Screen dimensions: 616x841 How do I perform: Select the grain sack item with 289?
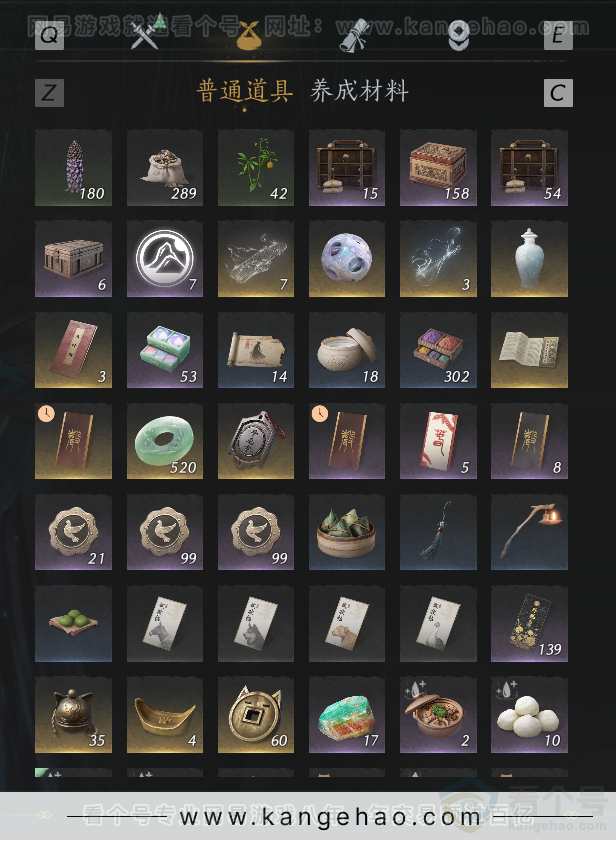pyautogui.click(x=164, y=167)
